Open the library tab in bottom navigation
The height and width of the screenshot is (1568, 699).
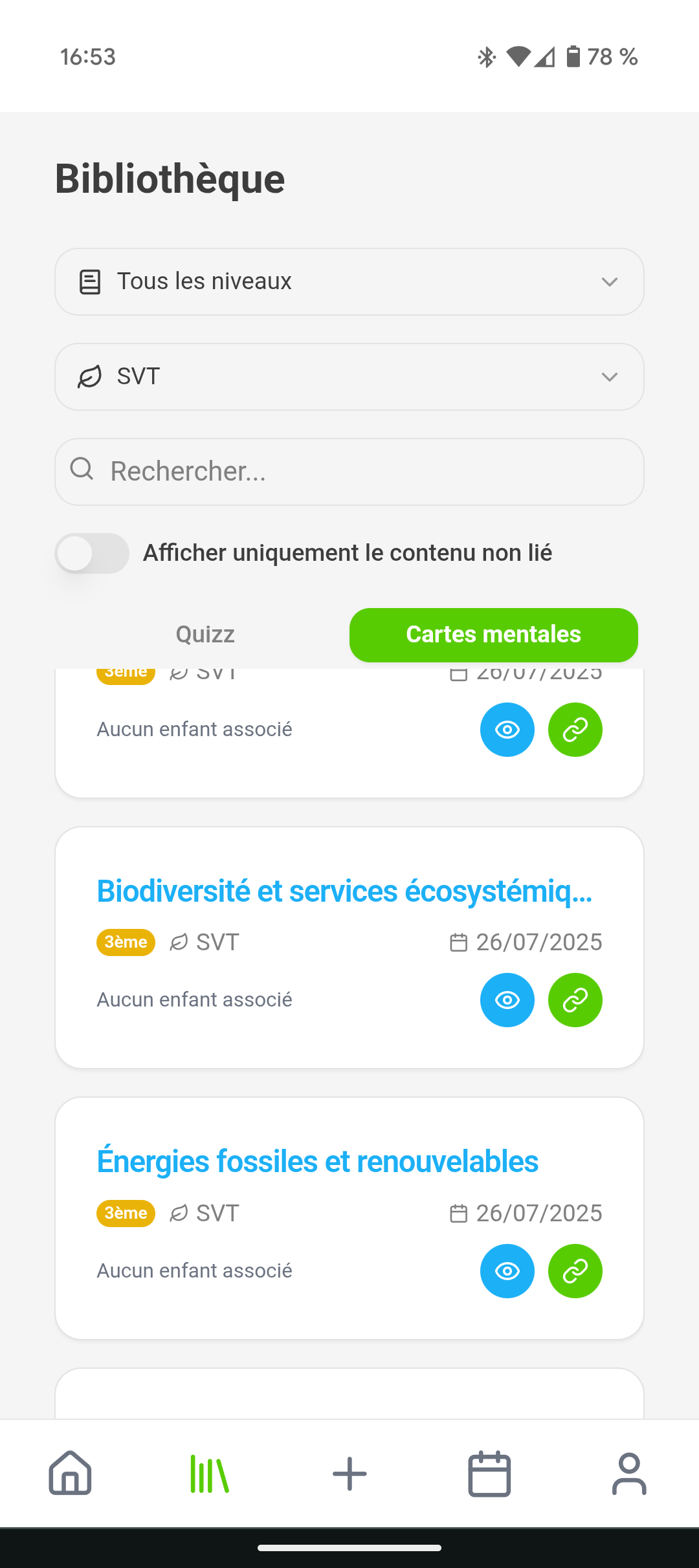210,1474
